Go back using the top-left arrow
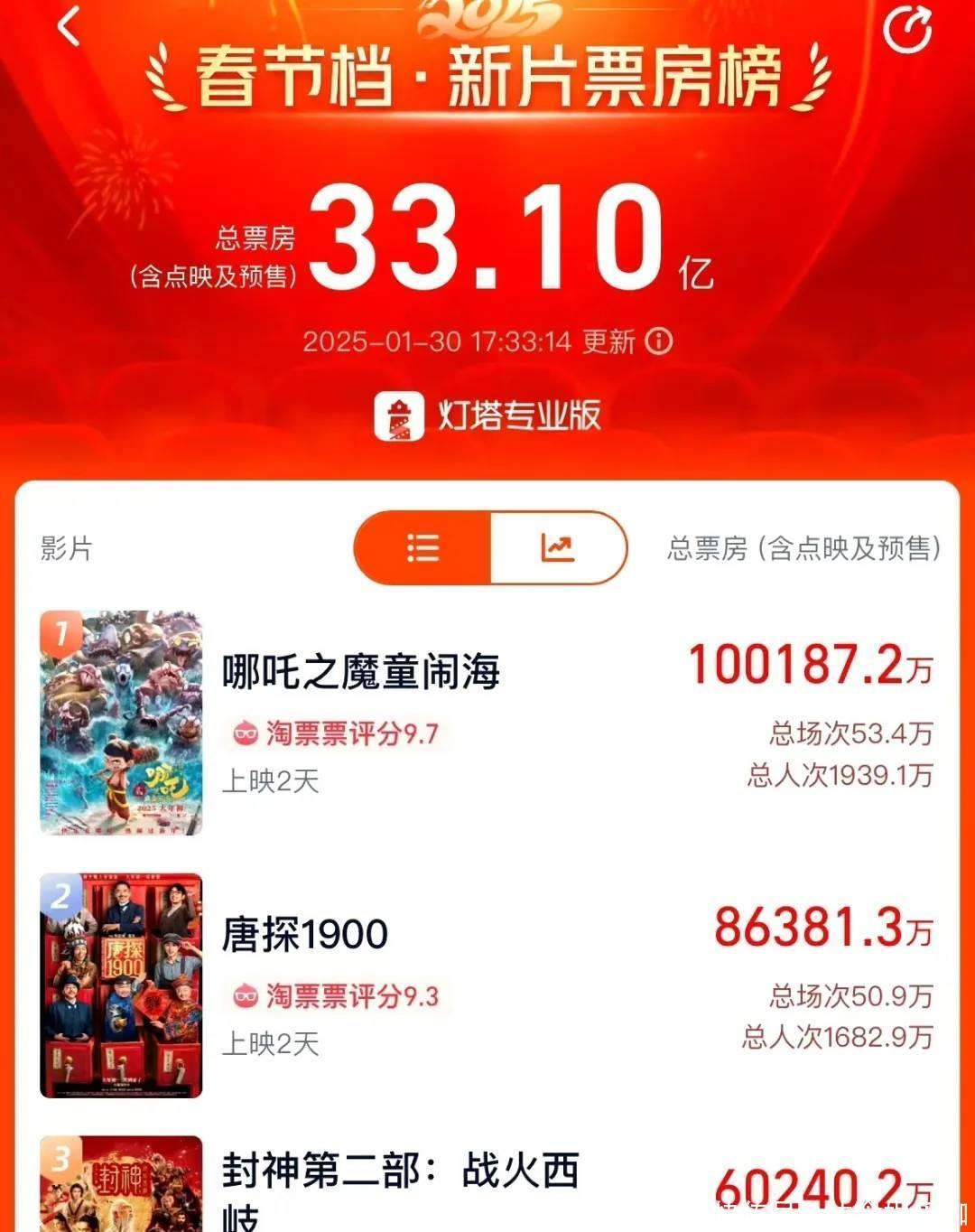 tap(69, 26)
